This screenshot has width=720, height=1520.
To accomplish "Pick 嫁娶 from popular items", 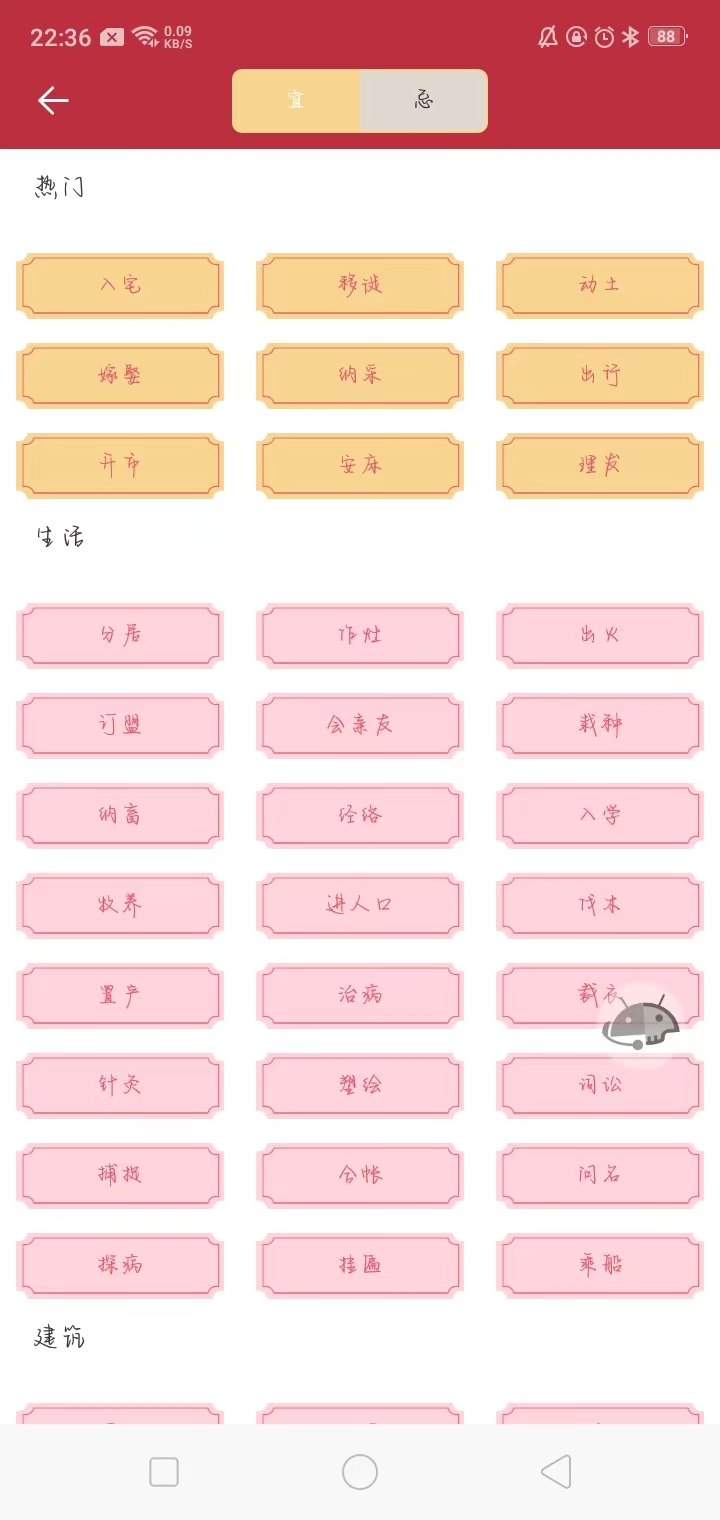I will tap(120, 375).
